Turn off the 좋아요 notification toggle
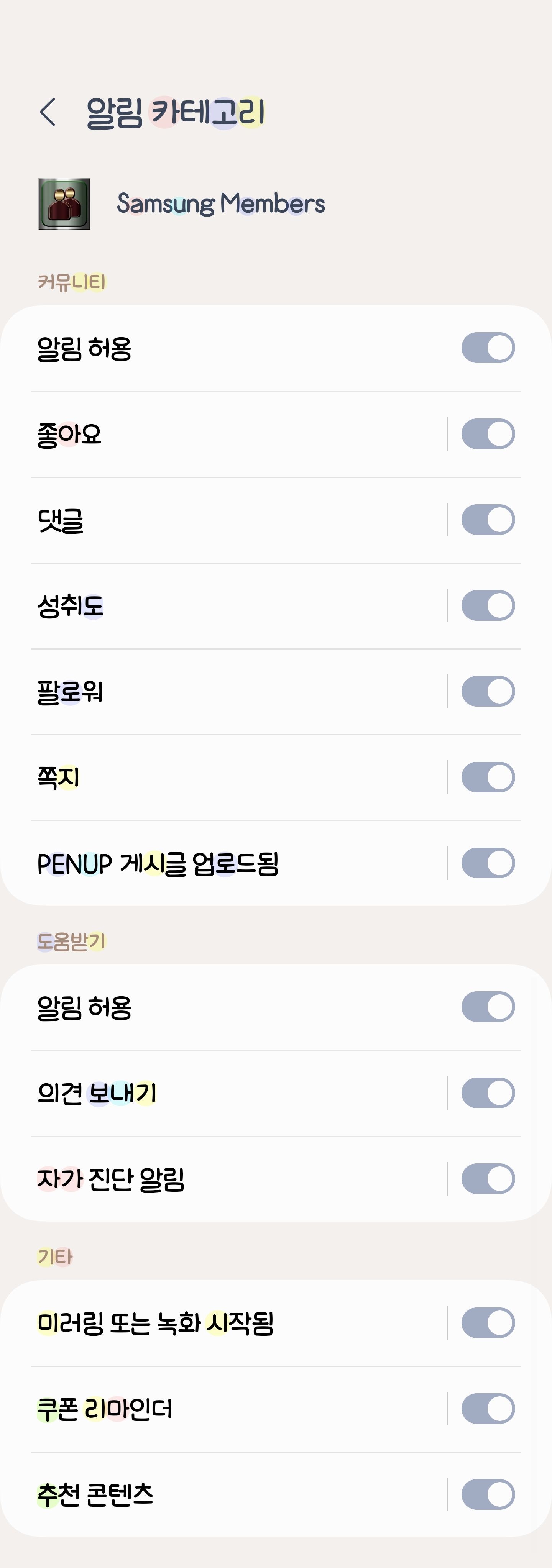Viewport: 552px width, 1568px height. pos(488,433)
